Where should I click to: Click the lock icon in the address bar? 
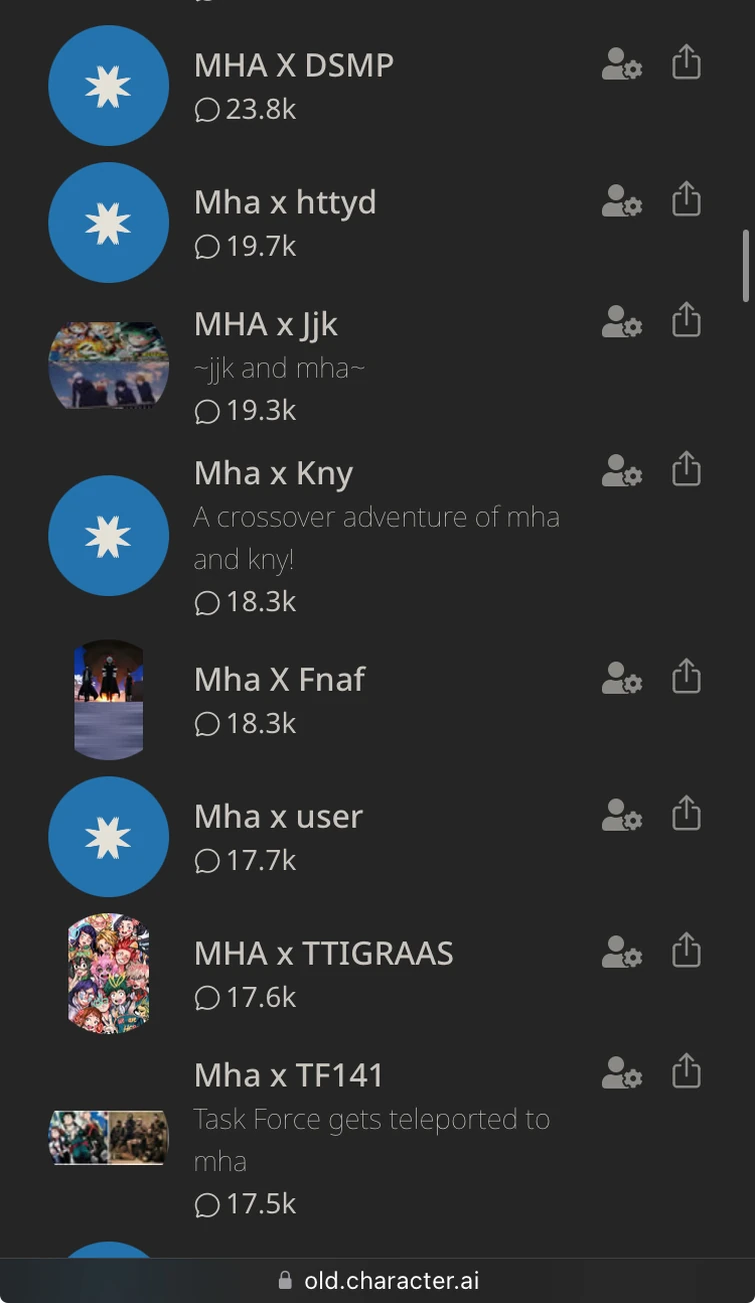283,1278
